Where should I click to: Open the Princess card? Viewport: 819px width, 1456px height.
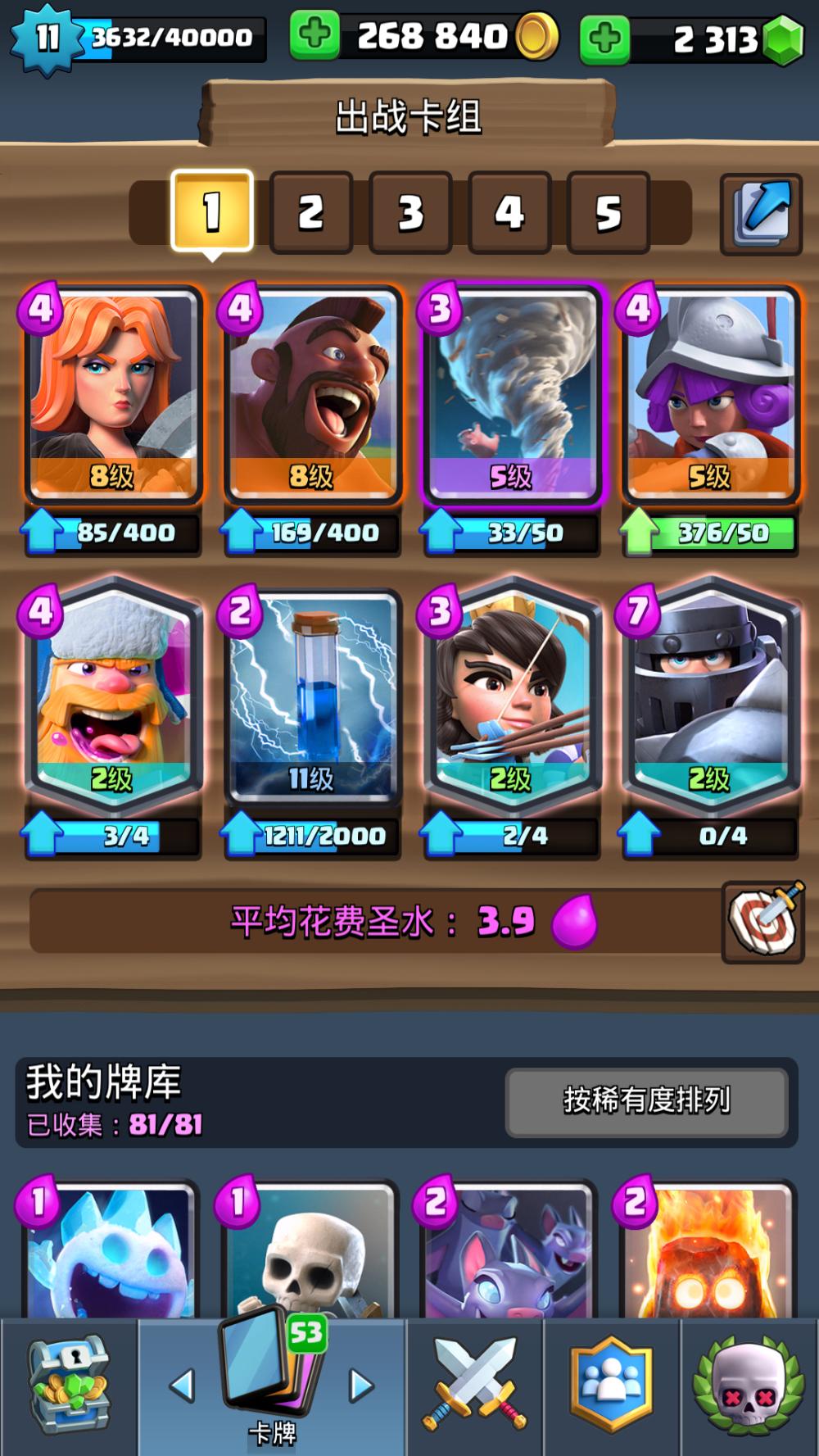click(x=511, y=694)
